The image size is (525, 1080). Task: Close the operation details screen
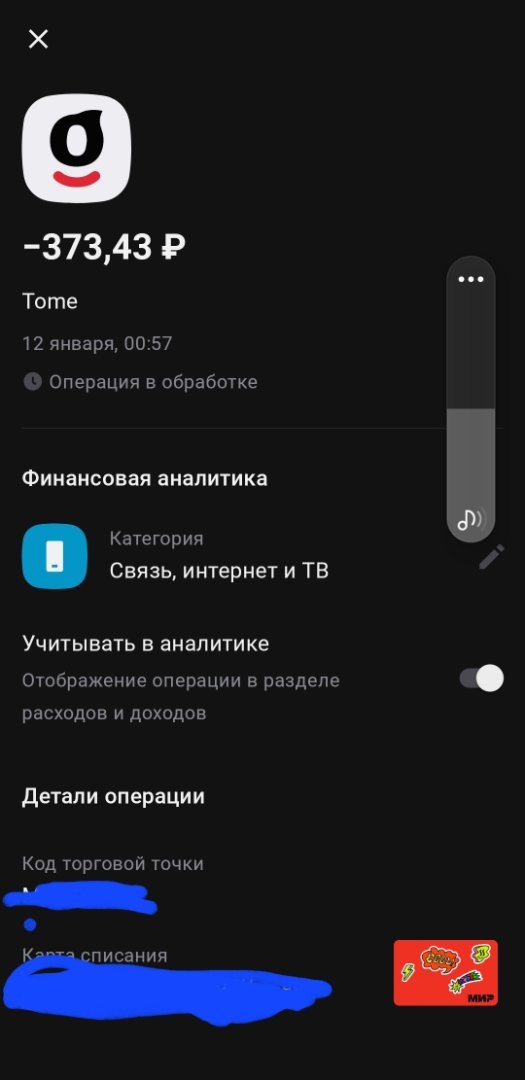pos(38,39)
